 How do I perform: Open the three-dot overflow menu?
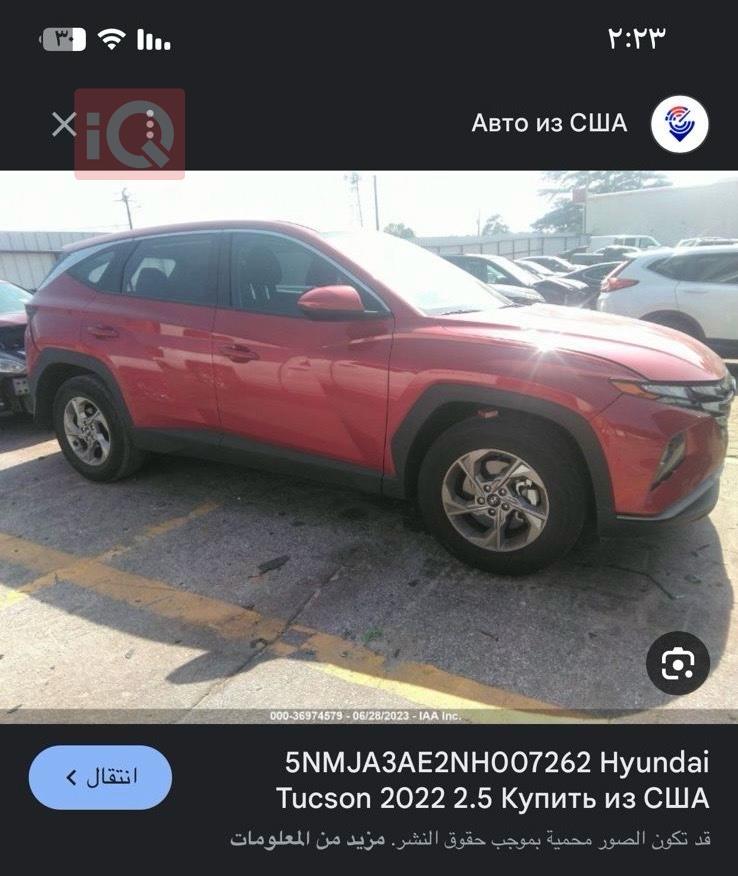pyautogui.click(x=150, y=125)
